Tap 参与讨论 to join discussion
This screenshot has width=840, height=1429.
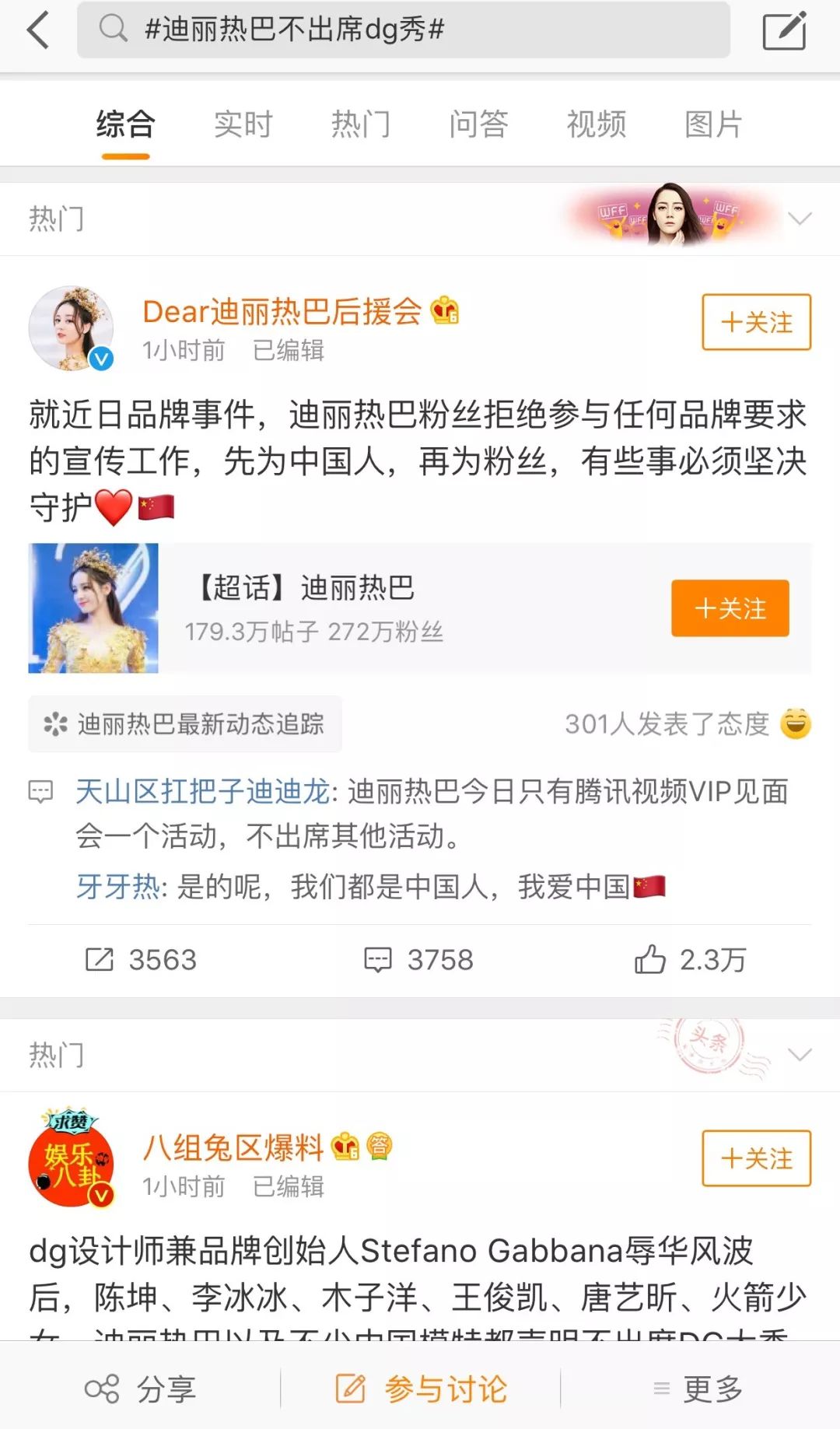point(421,1389)
